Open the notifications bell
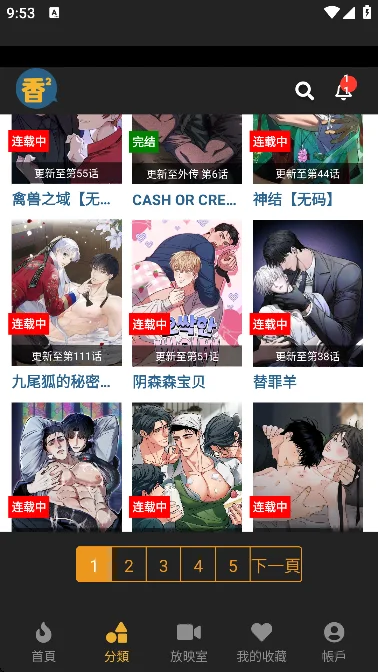This screenshot has width=378, height=672. 345,90
